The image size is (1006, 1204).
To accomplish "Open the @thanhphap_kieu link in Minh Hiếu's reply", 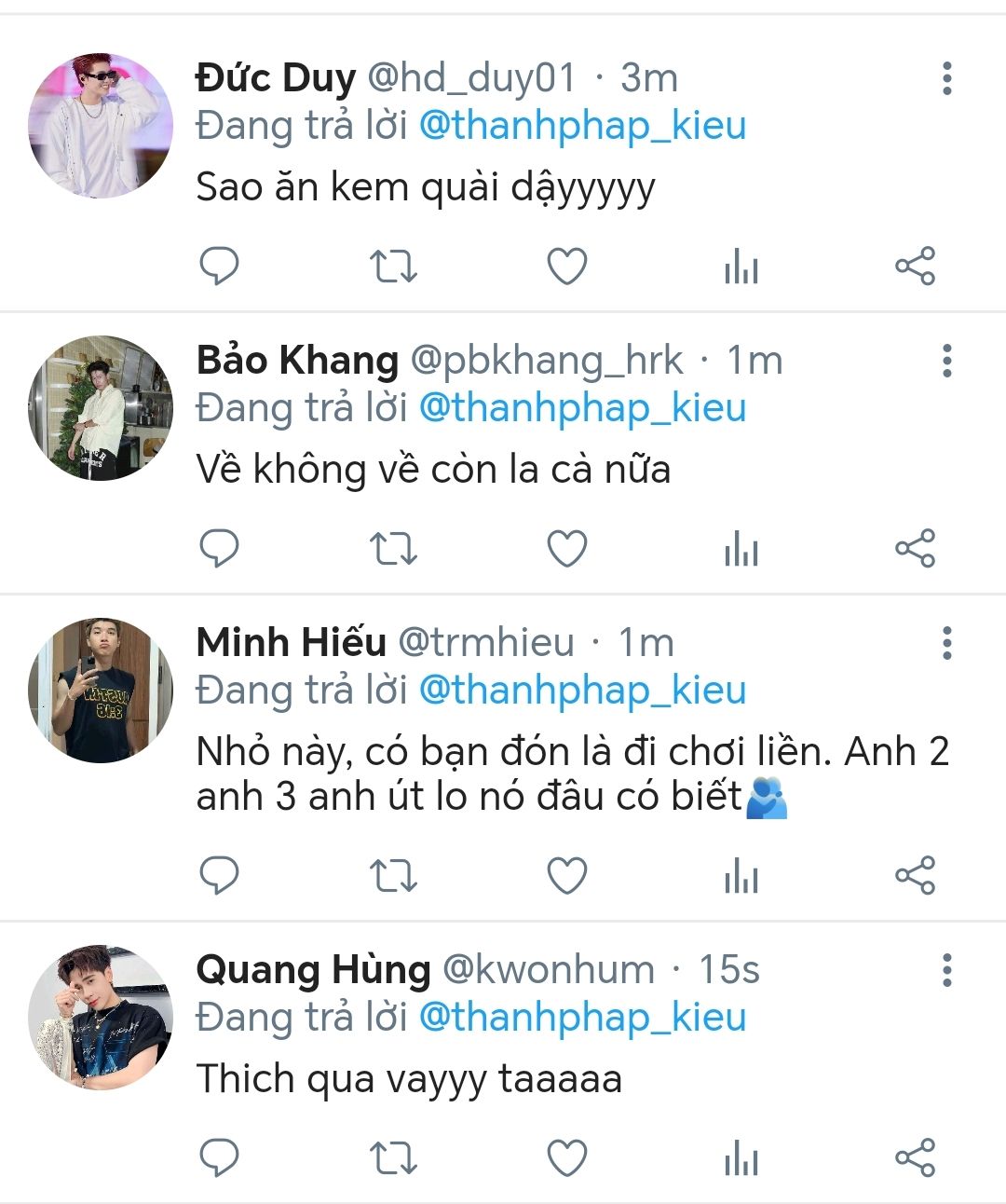I will 582,691.
